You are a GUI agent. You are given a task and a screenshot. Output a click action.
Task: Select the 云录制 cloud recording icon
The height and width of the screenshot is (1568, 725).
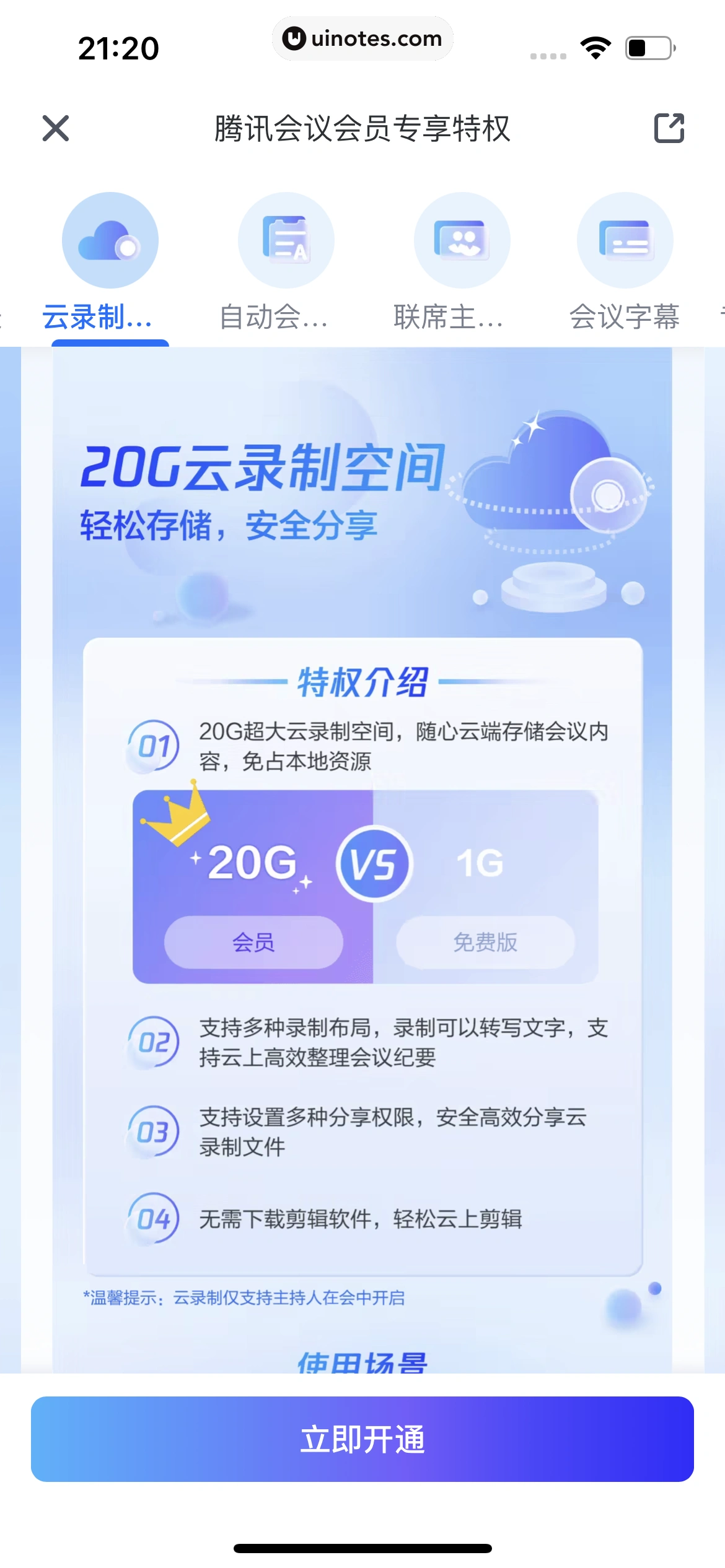pos(110,240)
